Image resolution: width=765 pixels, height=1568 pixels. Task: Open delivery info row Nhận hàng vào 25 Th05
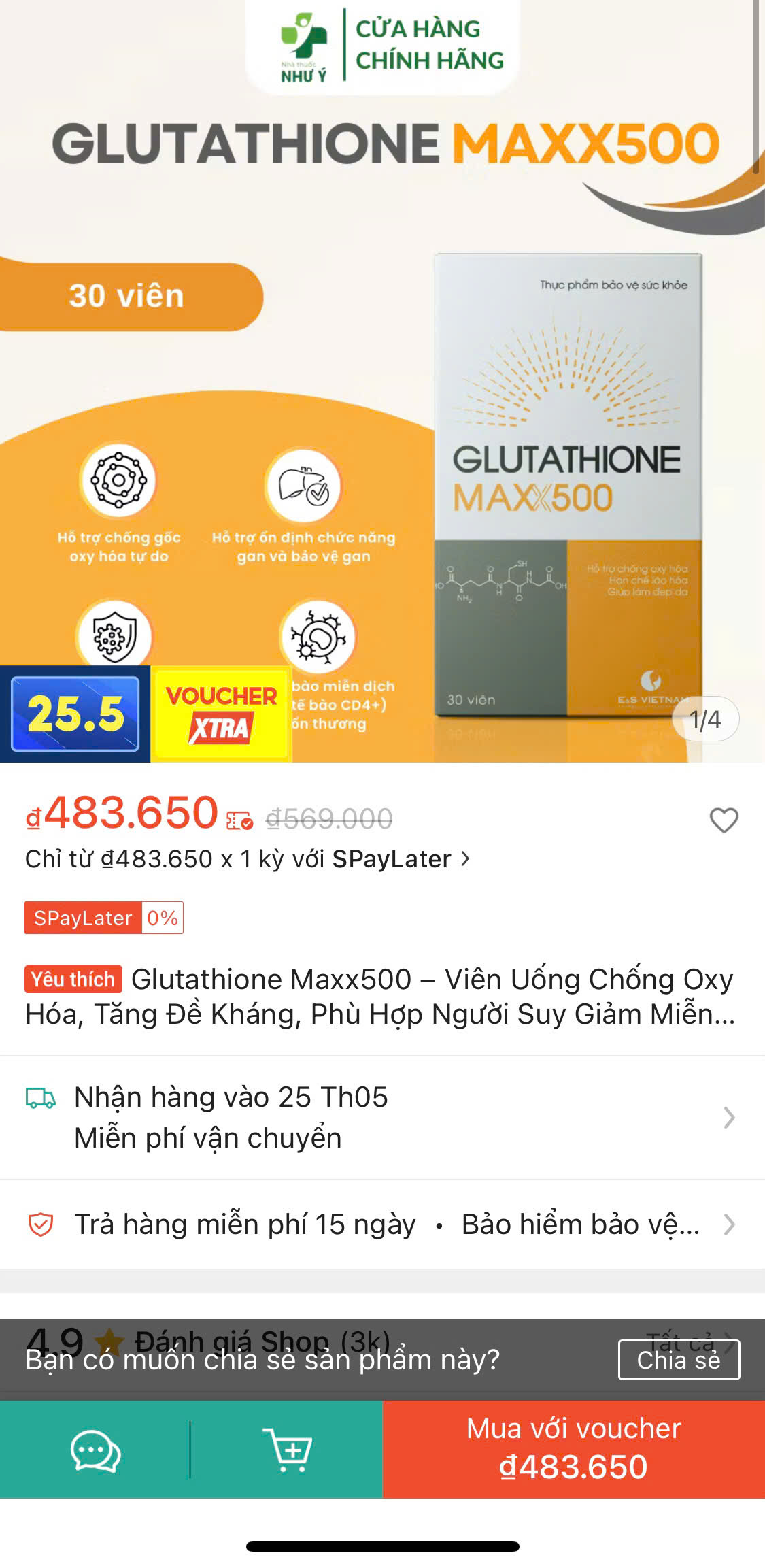coord(382,1118)
